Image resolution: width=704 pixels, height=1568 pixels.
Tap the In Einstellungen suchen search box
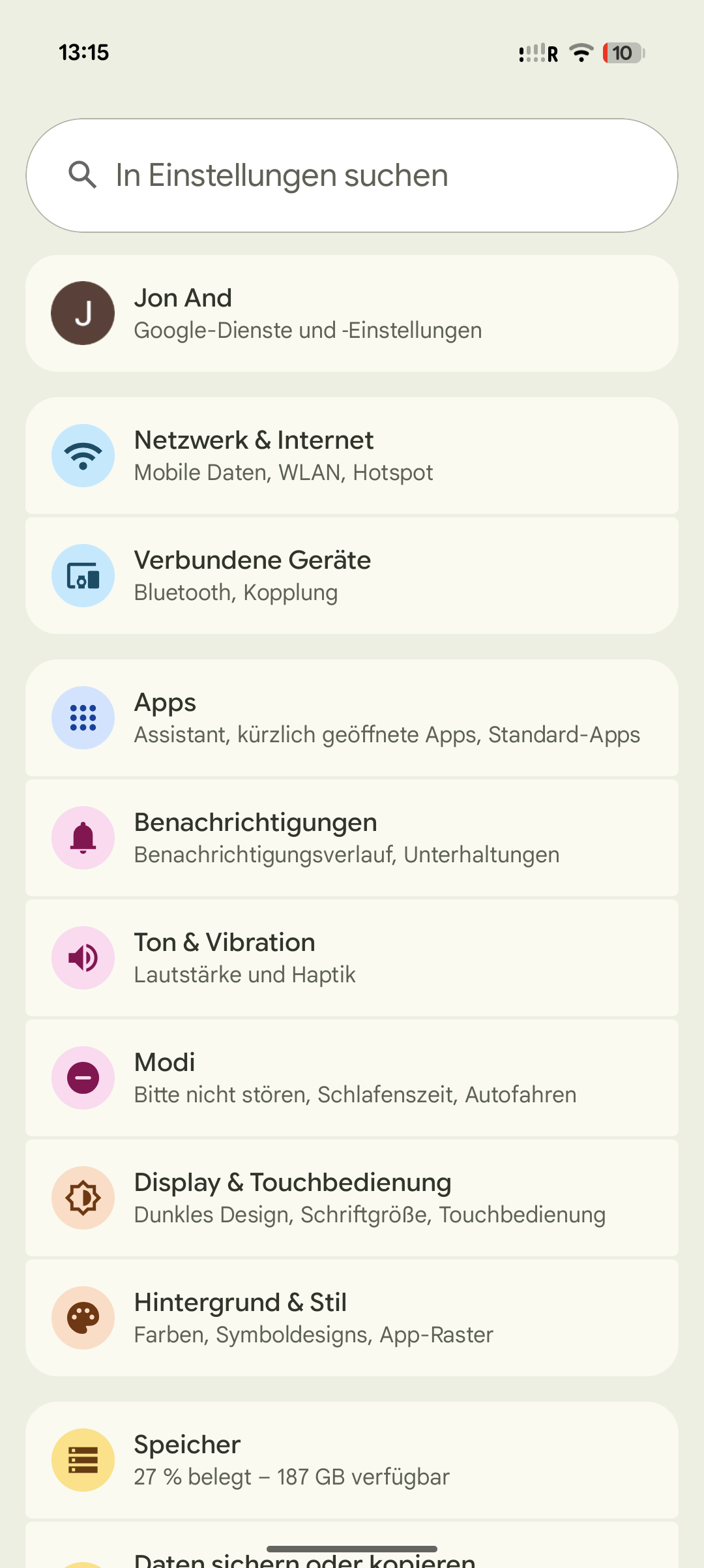[352, 175]
